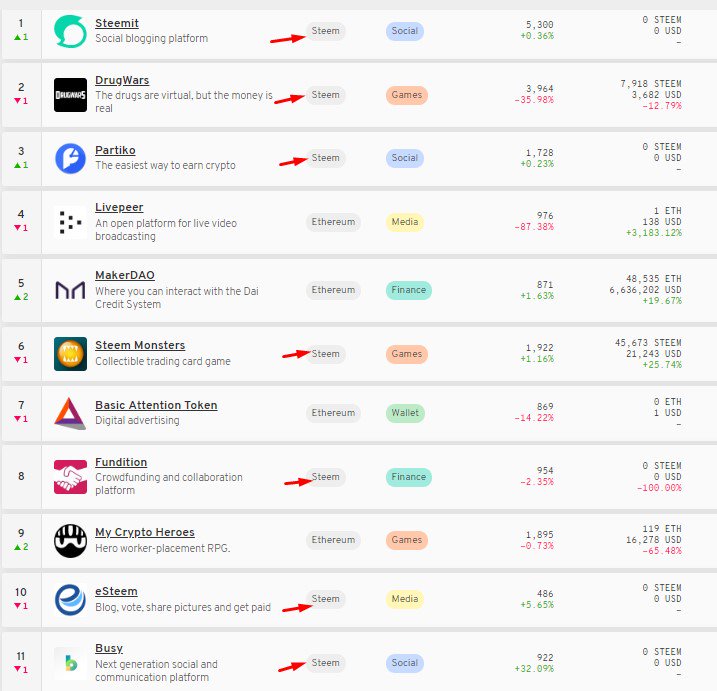Image resolution: width=717 pixels, height=691 pixels.
Task: Open Basic Attention Token details
Action: click(x=155, y=405)
